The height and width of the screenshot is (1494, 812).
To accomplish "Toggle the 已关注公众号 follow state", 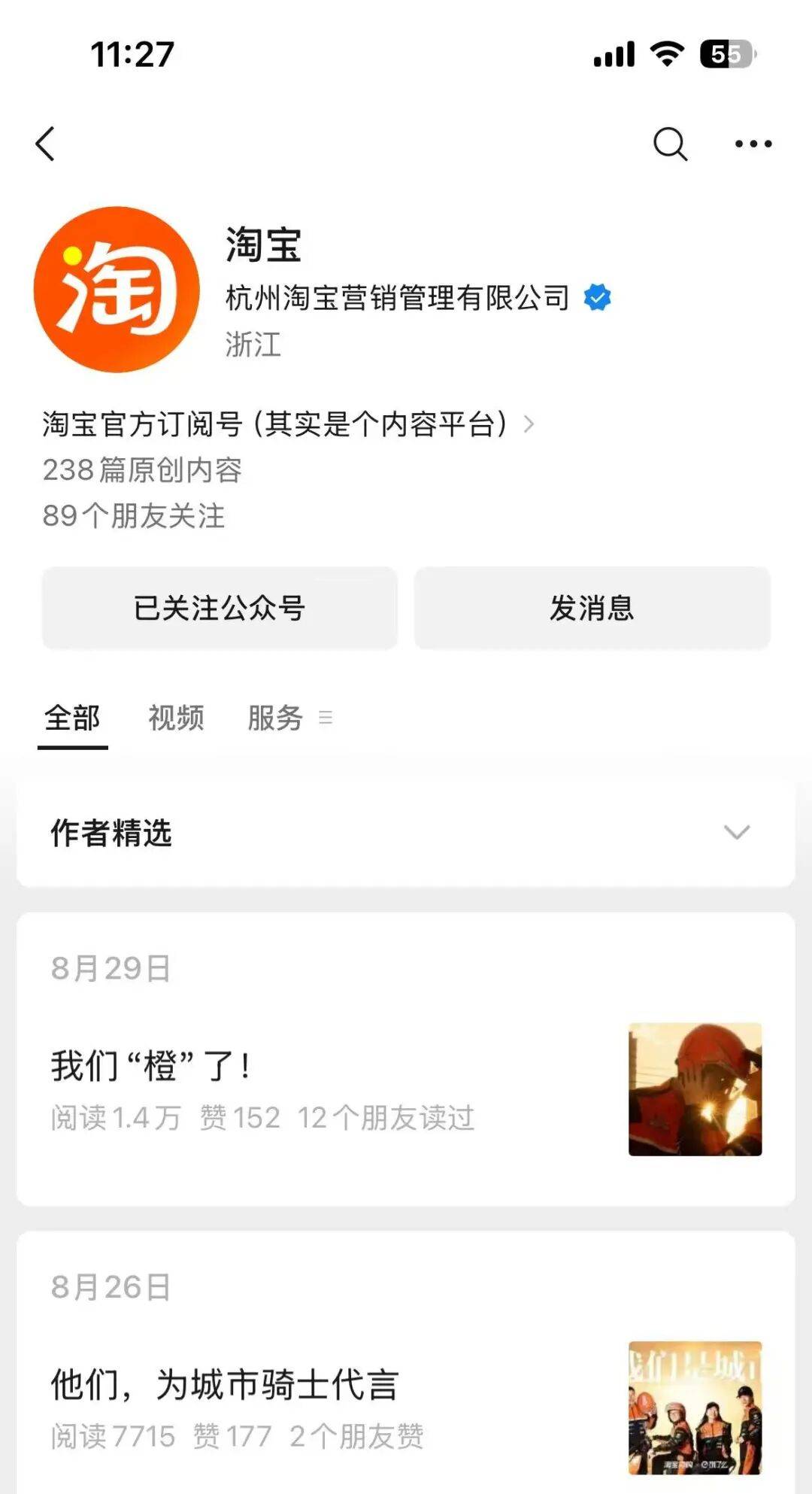I will point(220,608).
